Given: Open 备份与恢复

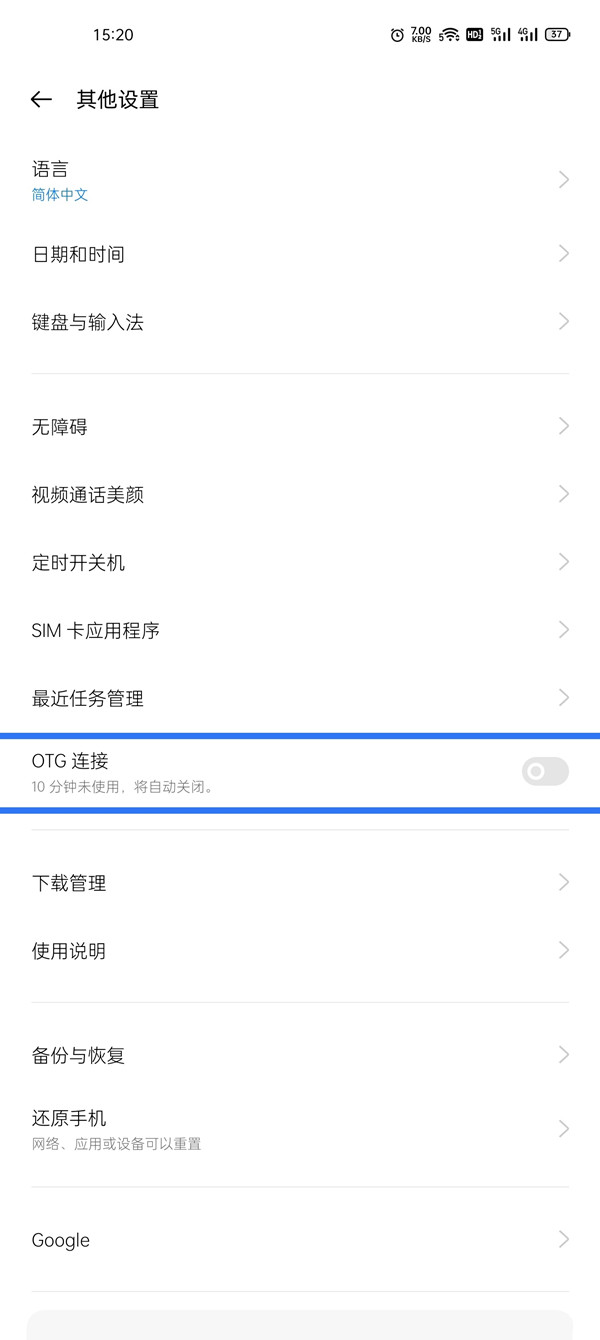Looking at the screenshot, I should (300, 1055).
